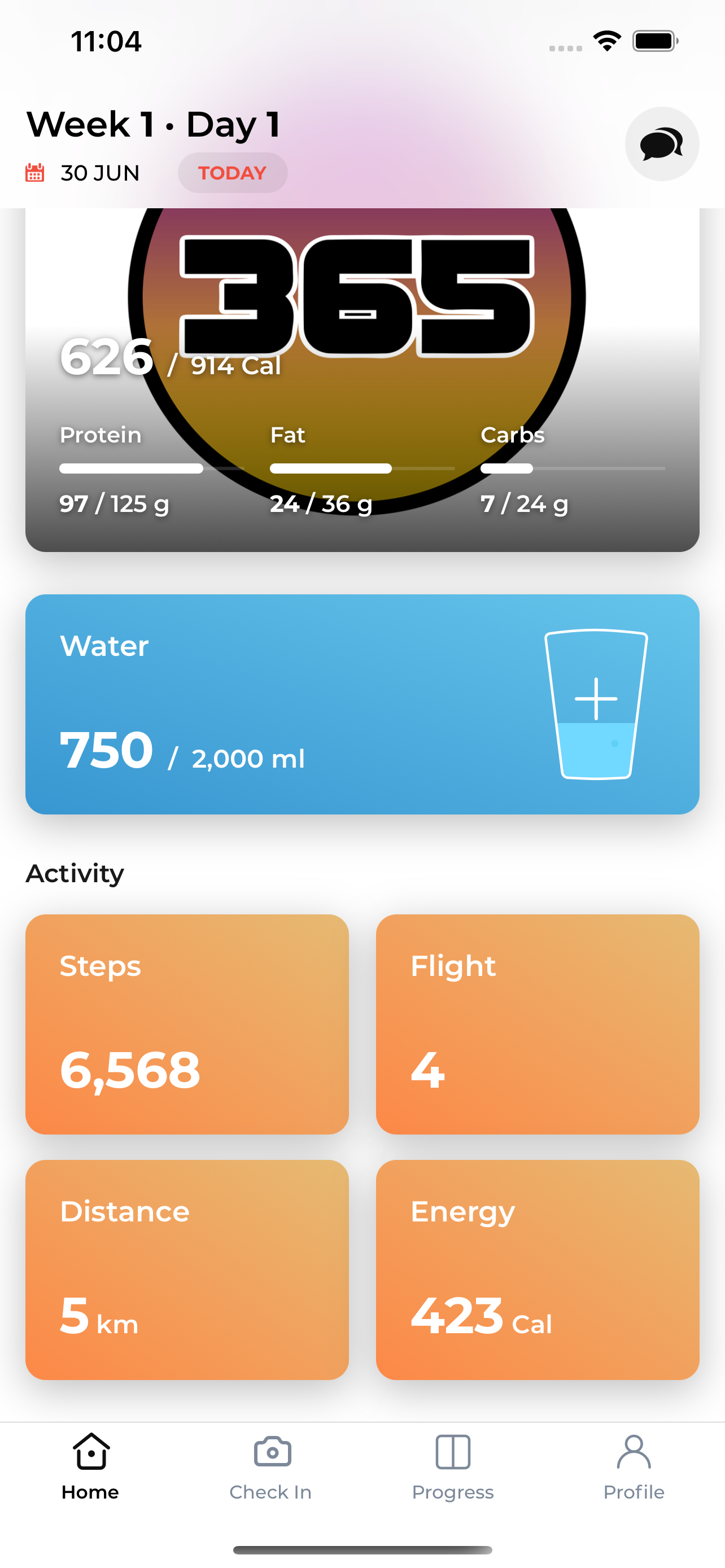Viewport: 725px width, 1568px height.
Task: Open the chat messages icon
Action: (662, 144)
